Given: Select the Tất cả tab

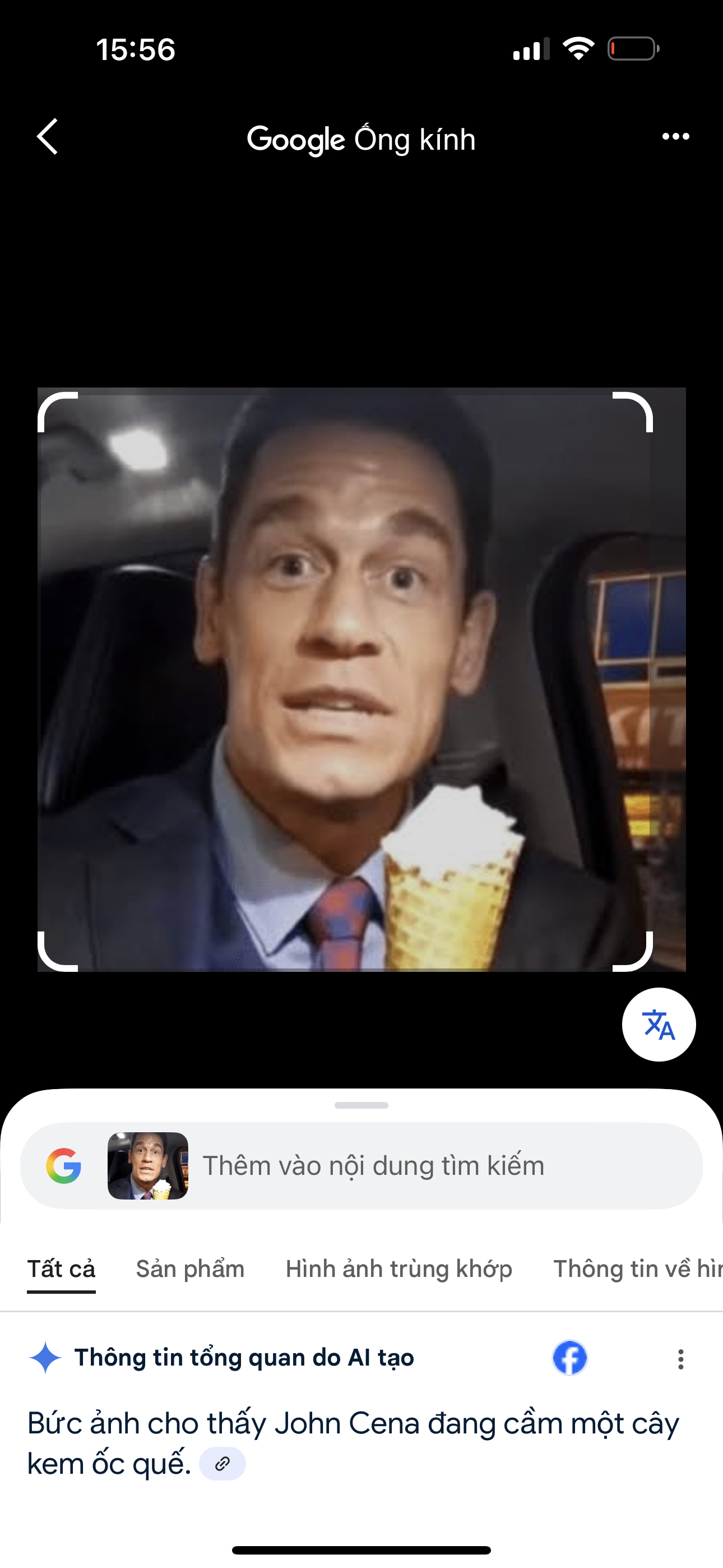Looking at the screenshot, I should [62, 1269].
